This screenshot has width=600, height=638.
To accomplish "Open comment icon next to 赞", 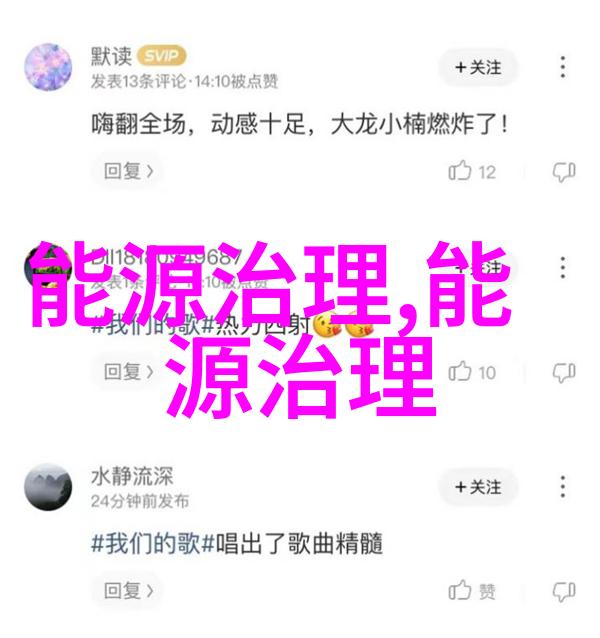I will (x=564, y=590).
